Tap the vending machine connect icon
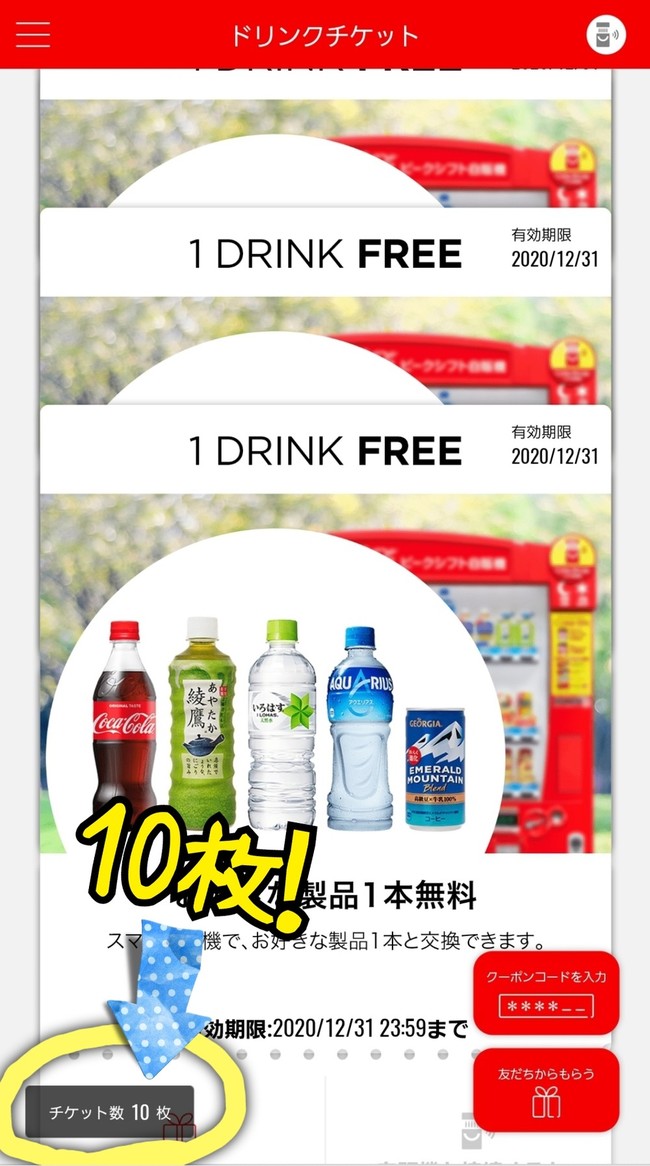 [605, 34]
